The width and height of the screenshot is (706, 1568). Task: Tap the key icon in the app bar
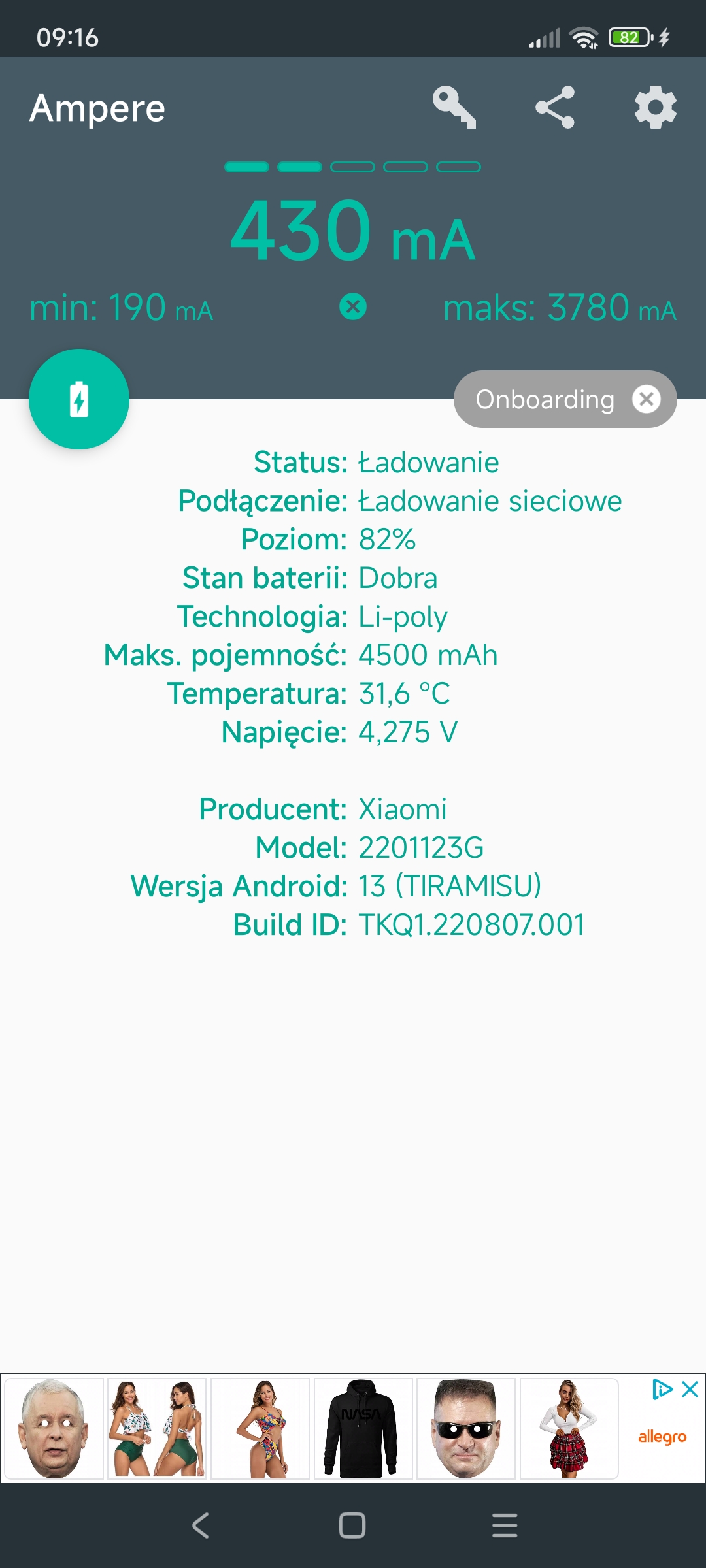454,108
